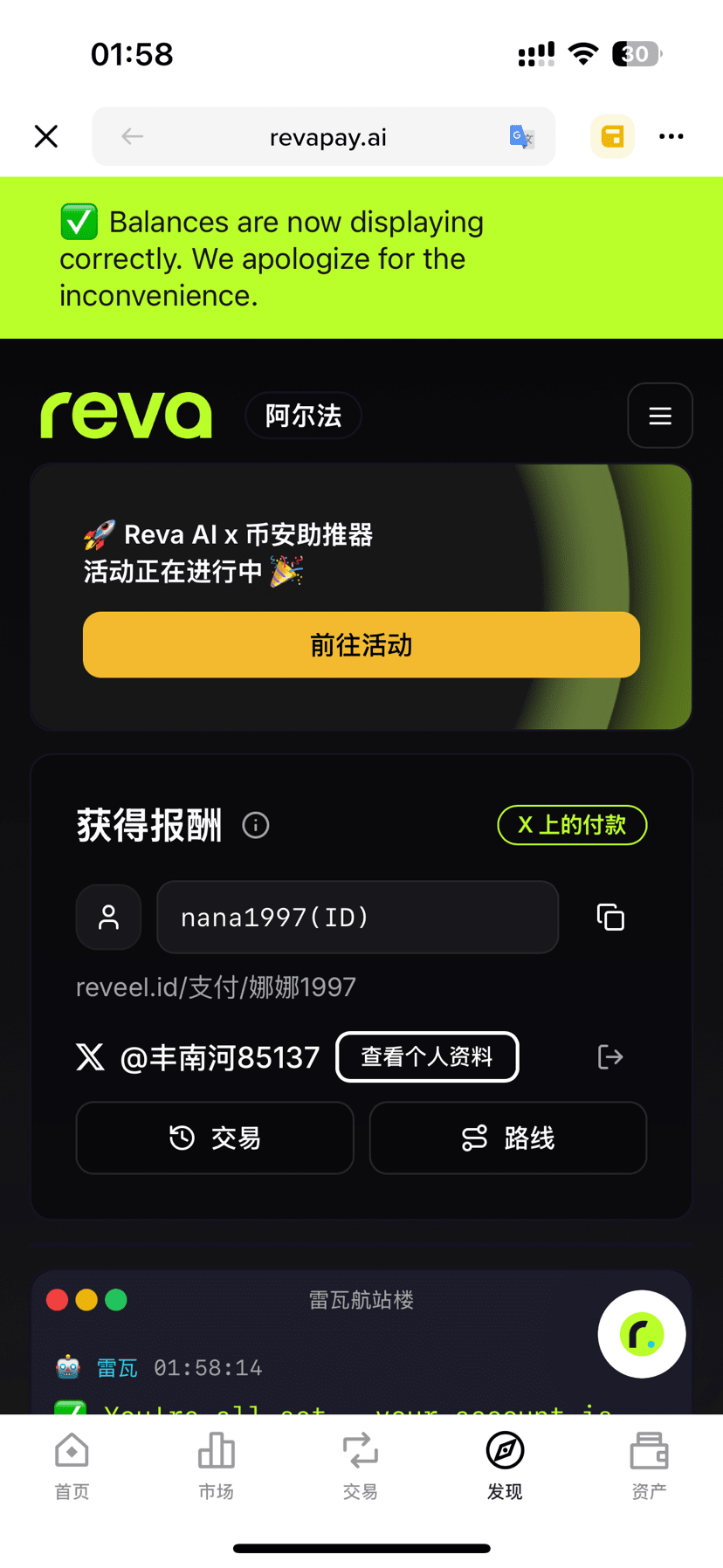
Task: Tap the 前往活动 button
Action: point(361,645)
